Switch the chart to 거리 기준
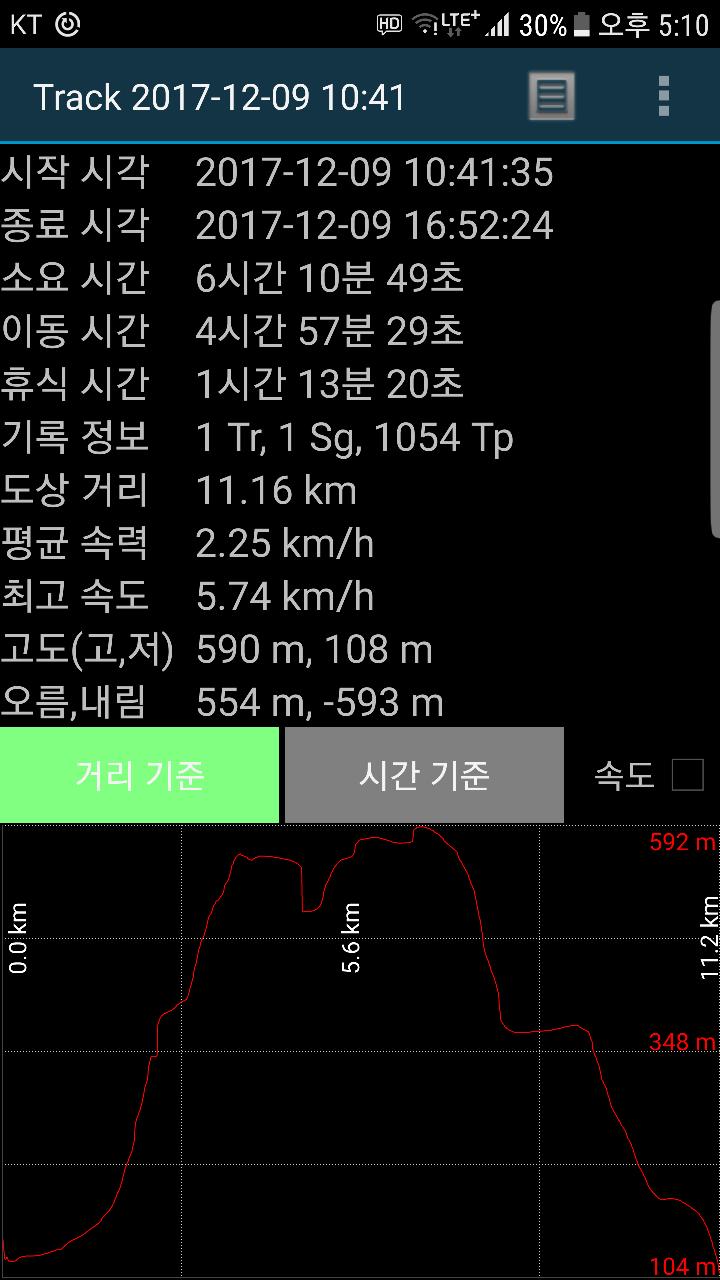The height and width of the screenshot is (1280, 720). [139, 775]
